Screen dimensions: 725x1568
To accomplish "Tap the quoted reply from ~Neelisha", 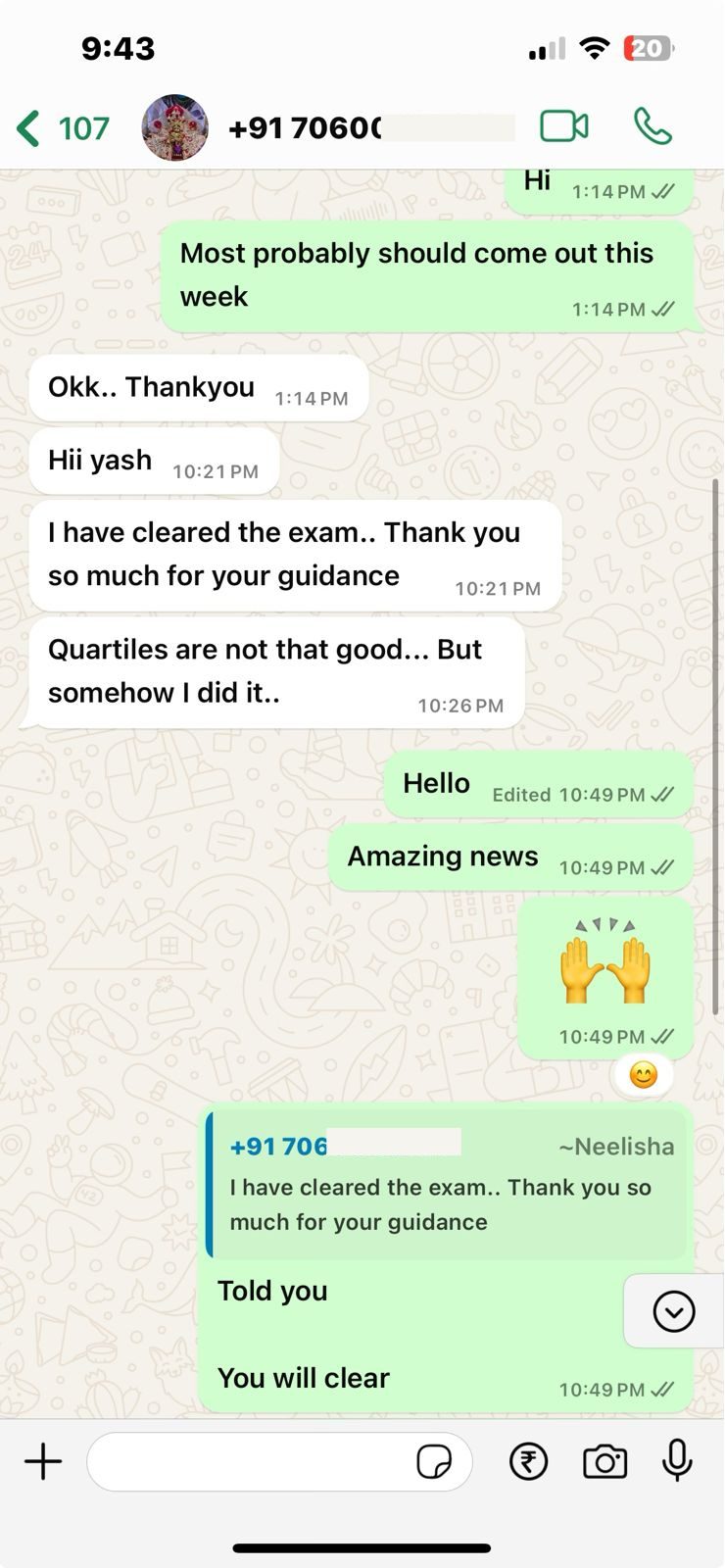I will (x=446, y=1186).
